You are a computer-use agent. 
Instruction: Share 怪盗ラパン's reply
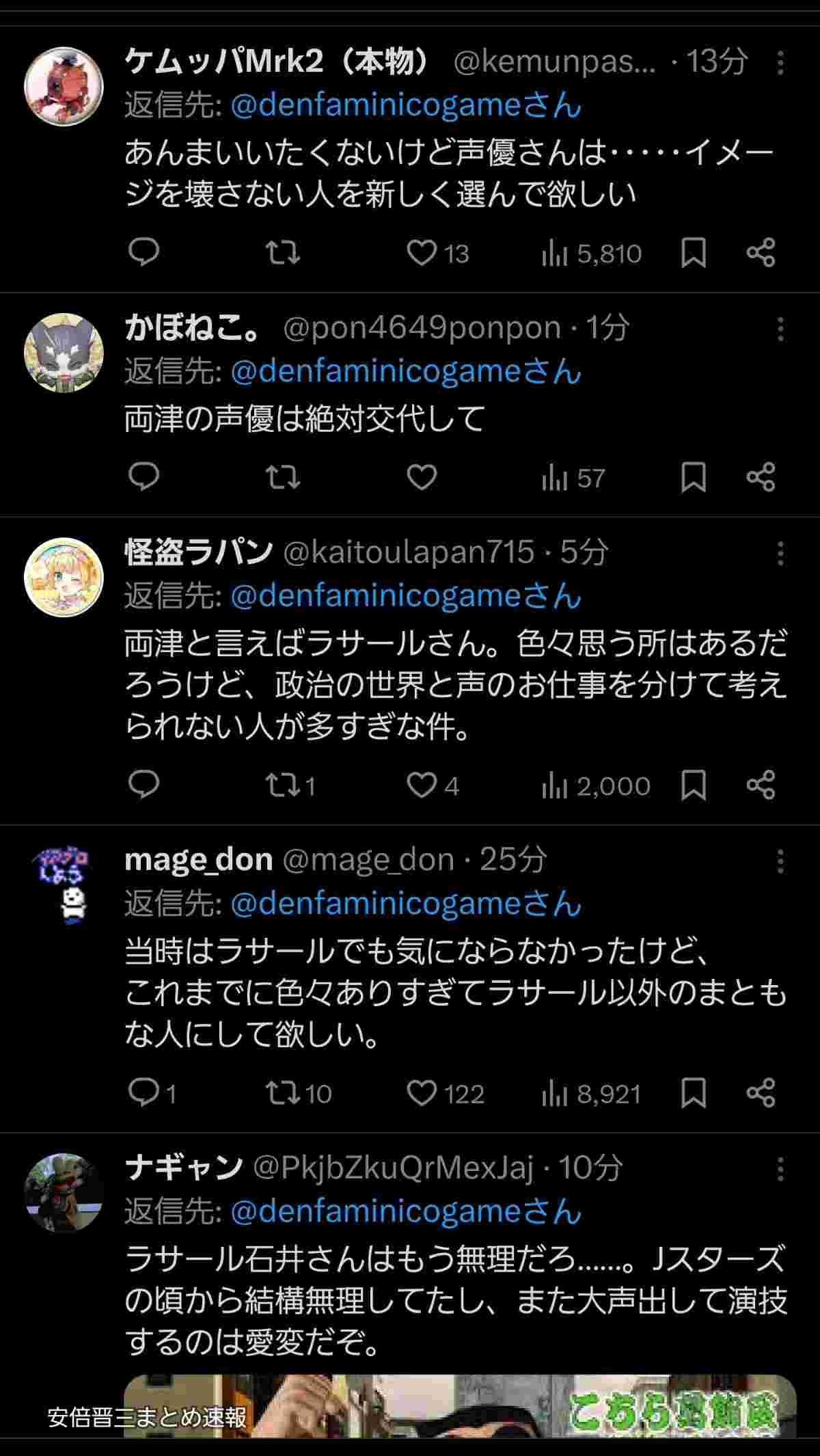[x=761, y=785]
